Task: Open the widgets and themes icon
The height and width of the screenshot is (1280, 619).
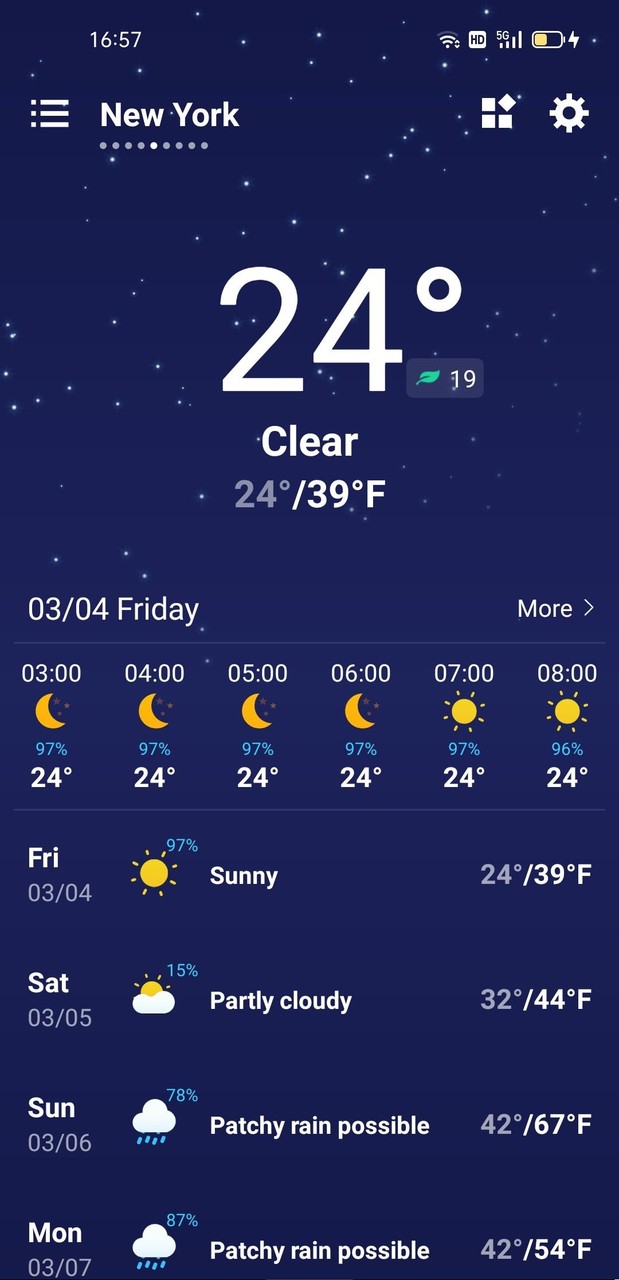Action: click(498, 113)
